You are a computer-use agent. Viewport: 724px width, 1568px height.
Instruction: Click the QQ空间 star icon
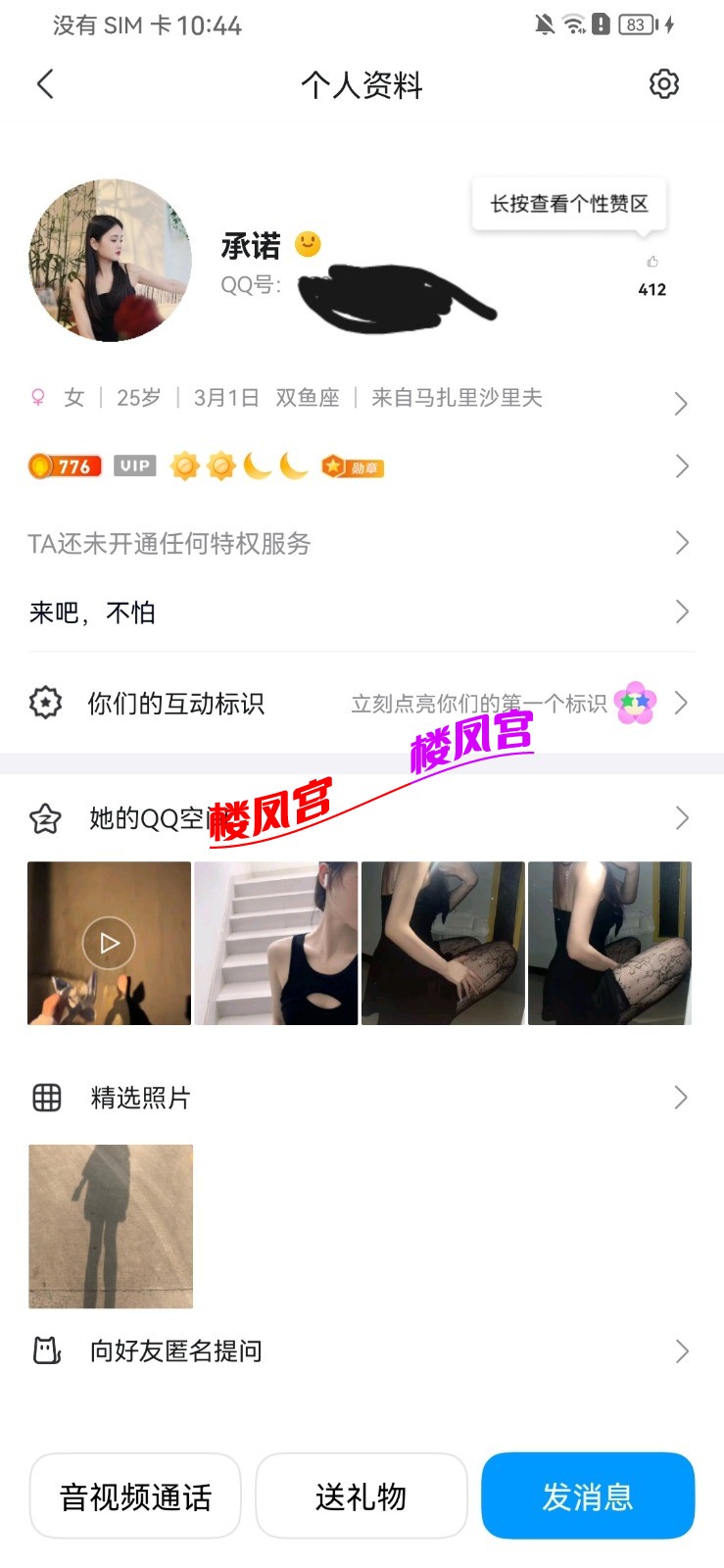(44, 817)
